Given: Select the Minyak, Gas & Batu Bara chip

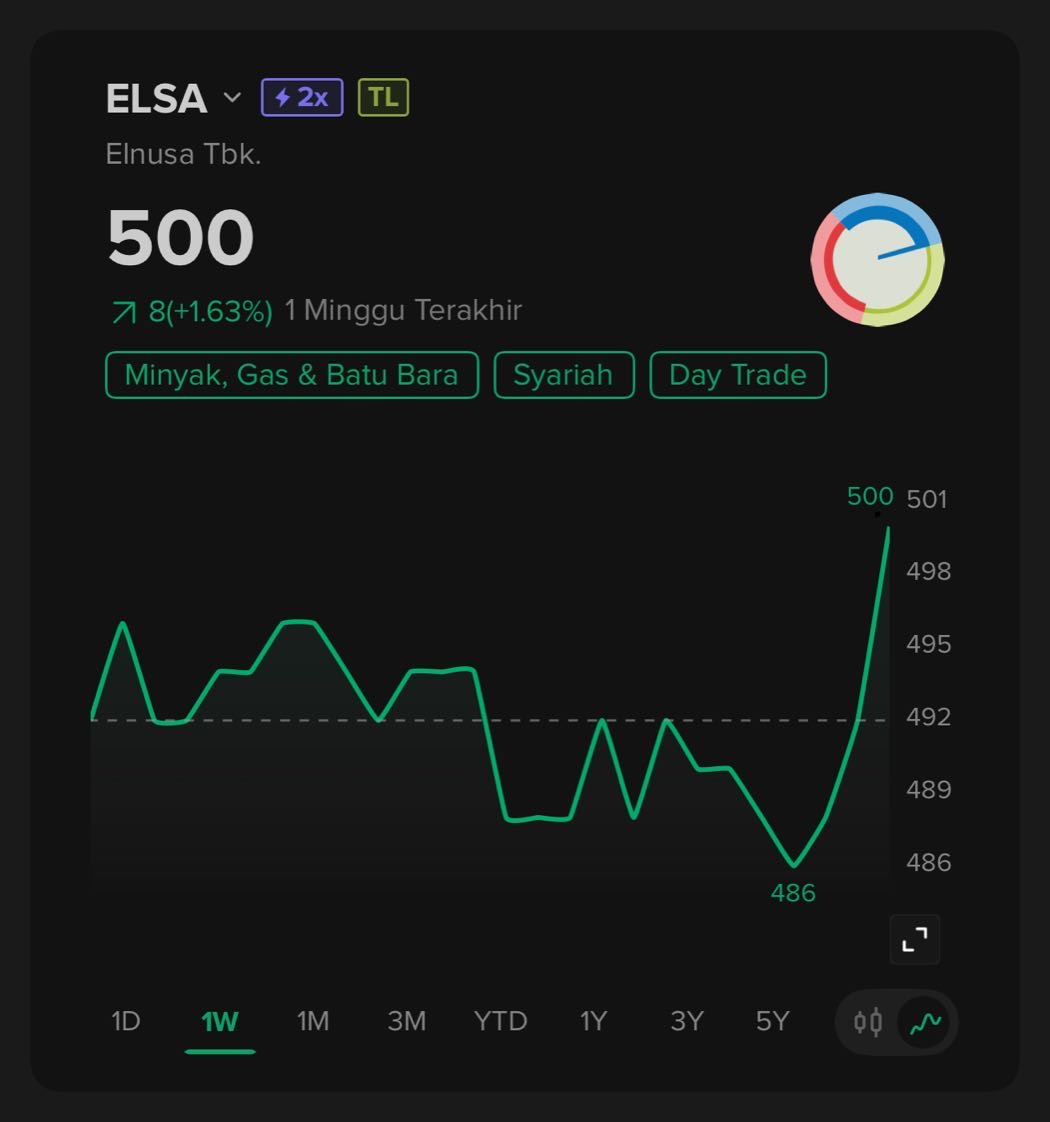Looking at the screenshot, I should 291,375.
